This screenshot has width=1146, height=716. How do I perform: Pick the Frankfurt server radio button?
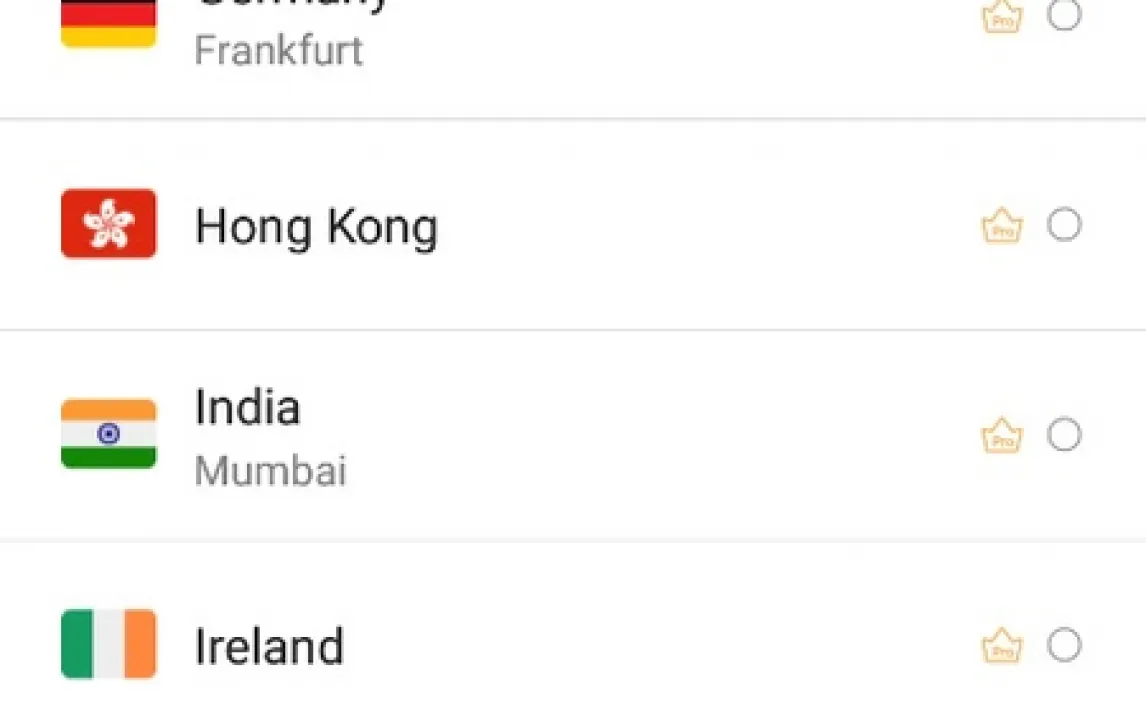(1064, 16)
